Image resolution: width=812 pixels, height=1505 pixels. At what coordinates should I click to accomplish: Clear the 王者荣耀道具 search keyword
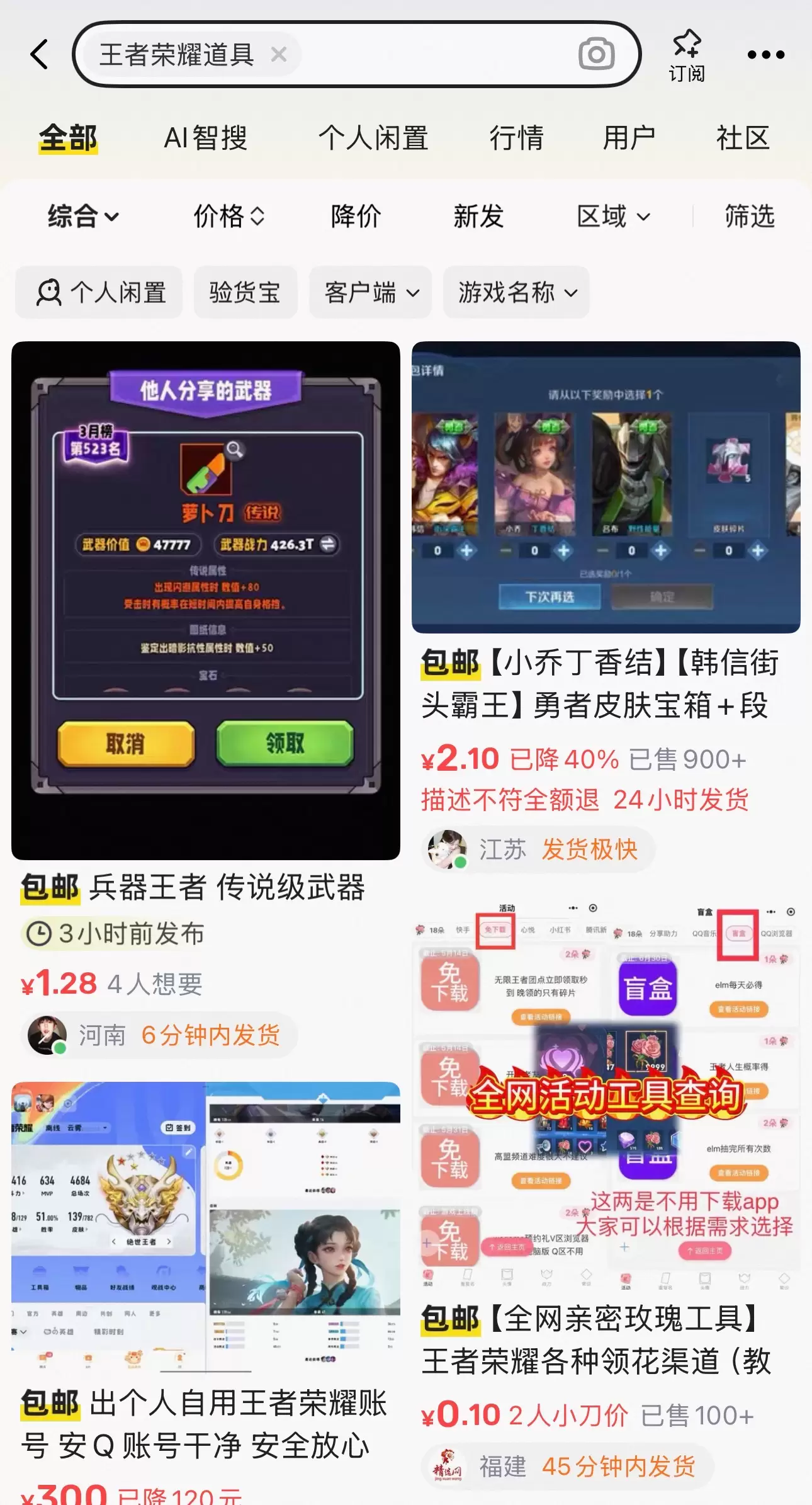279,55
